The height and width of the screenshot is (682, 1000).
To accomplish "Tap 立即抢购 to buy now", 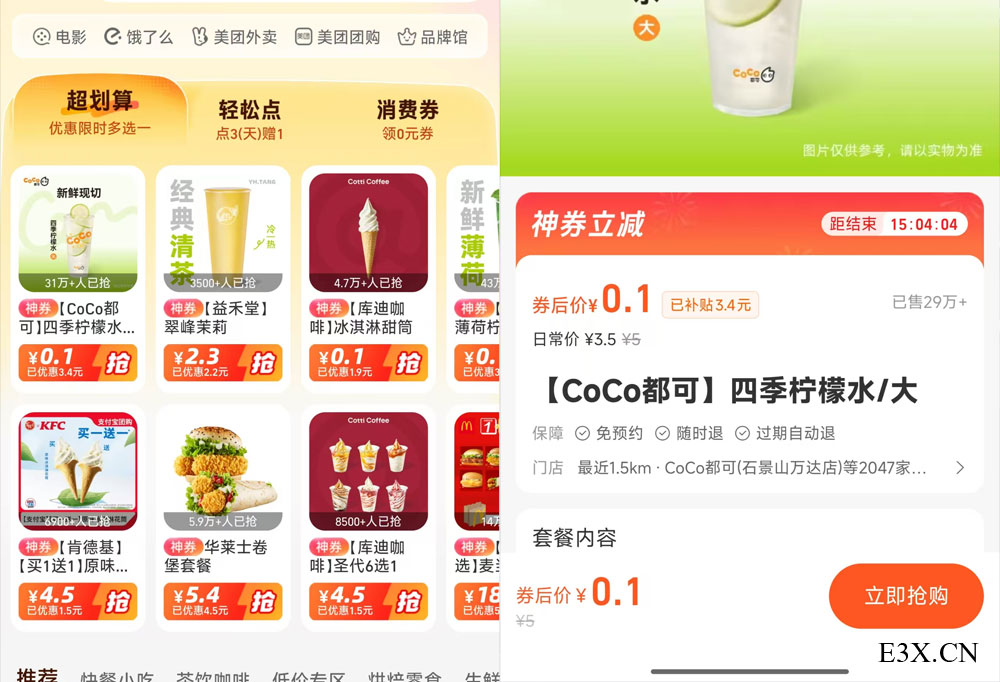I will (x=906, y=596).
